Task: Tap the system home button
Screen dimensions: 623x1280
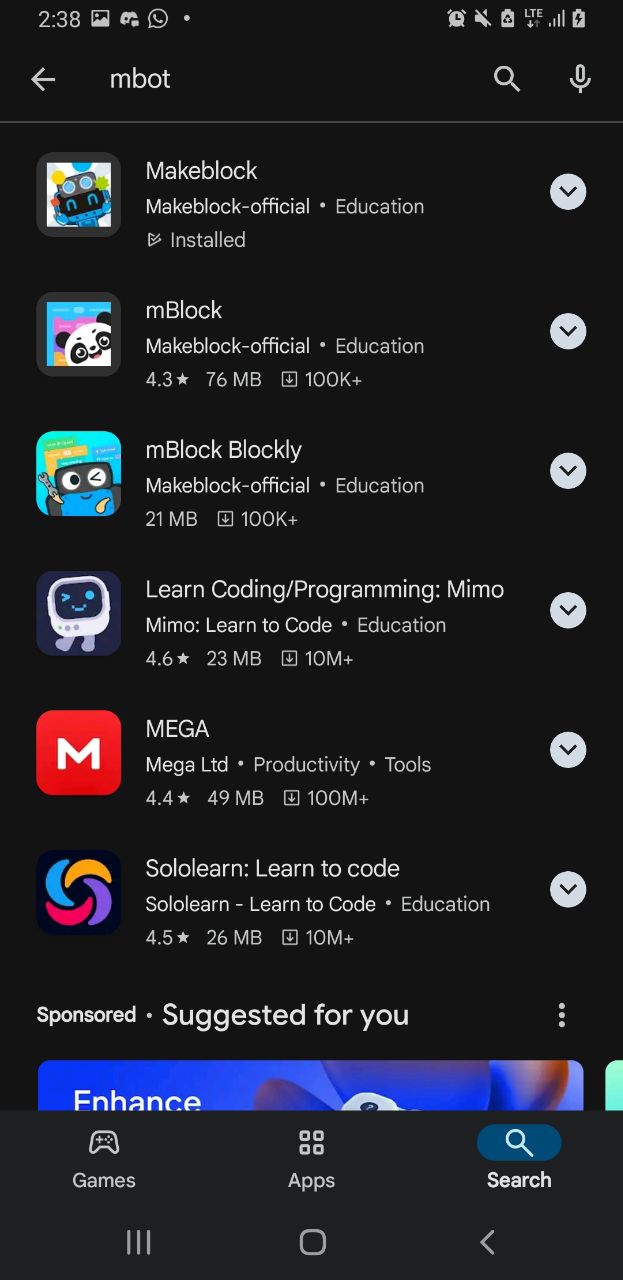Action: [312, 1242]
